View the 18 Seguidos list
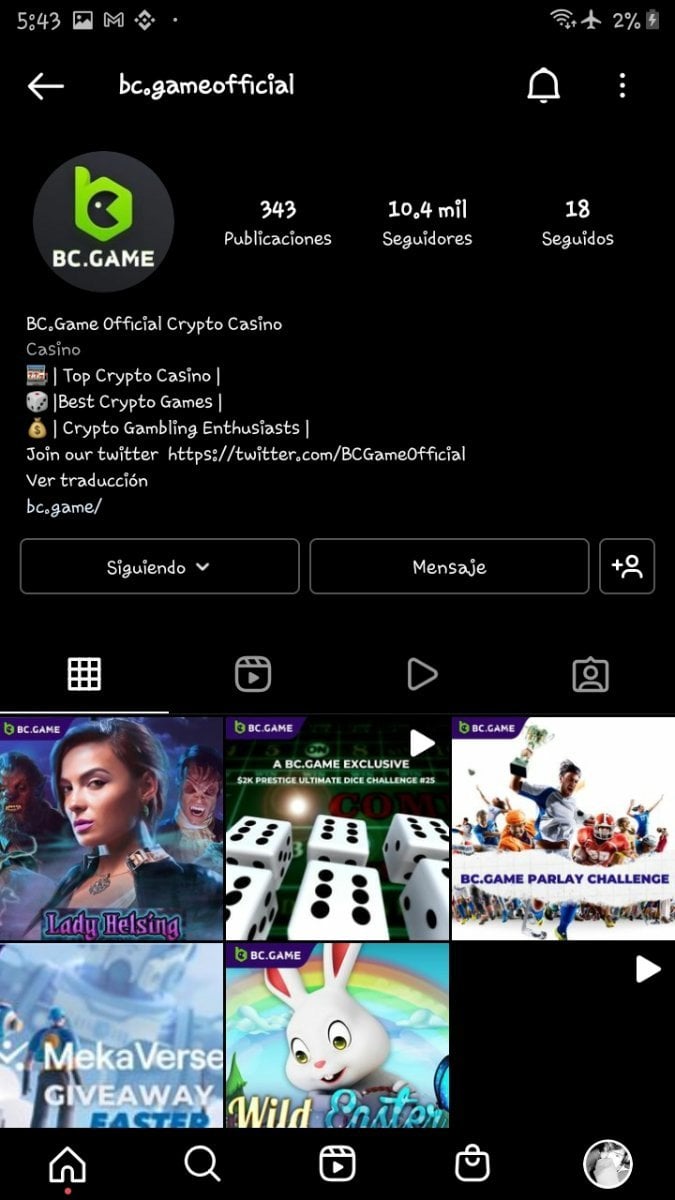Screen dimensions: 675x1200 tap(577, 222)
